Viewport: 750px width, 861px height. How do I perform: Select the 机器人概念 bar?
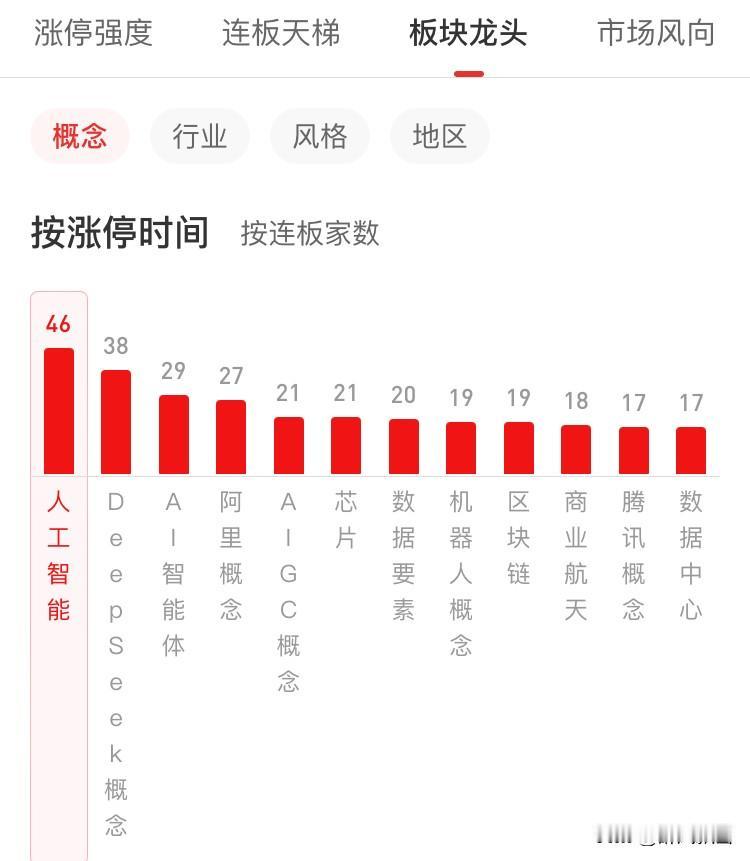(461, 449)
